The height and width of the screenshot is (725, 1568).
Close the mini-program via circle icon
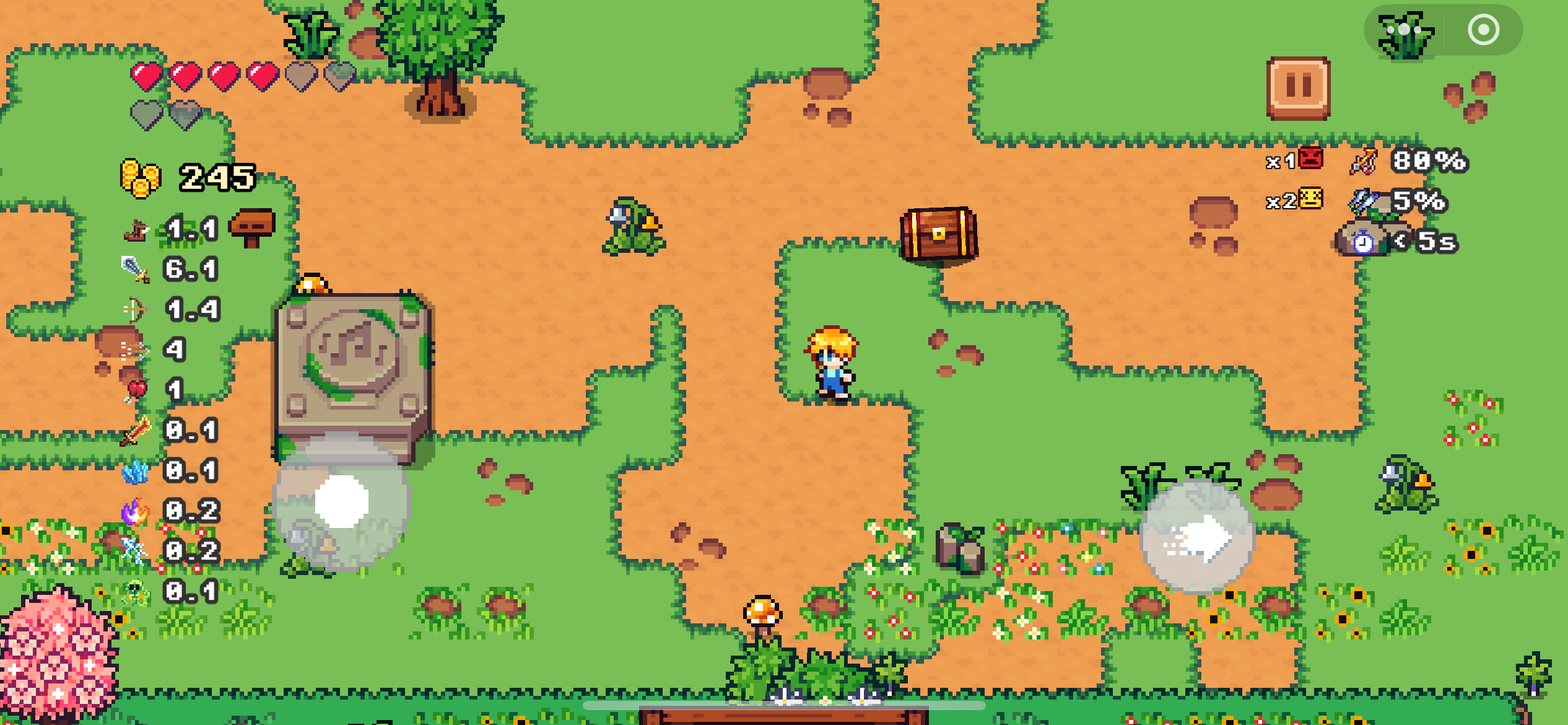click(x=1483, y=30)
